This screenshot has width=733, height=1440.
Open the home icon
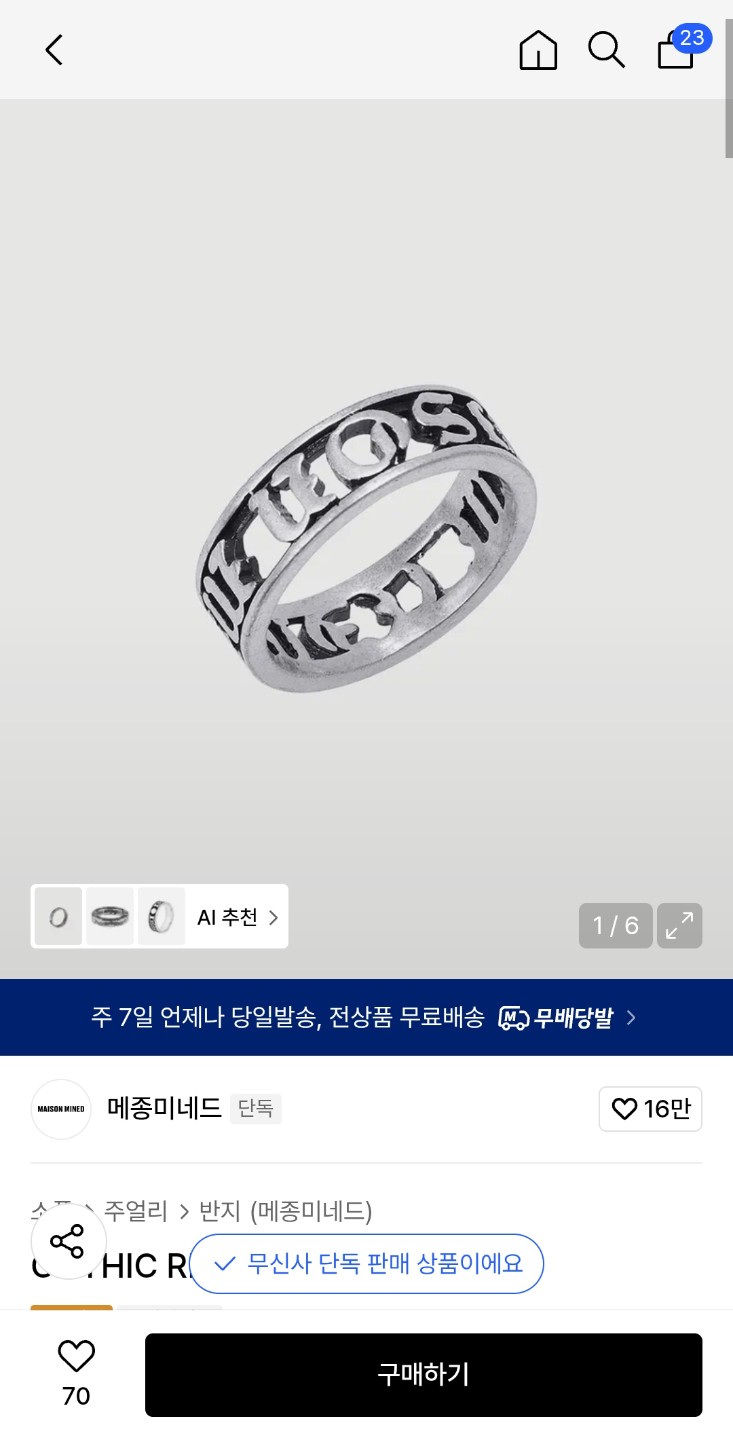pyautogui.click(x=538, y=49)
